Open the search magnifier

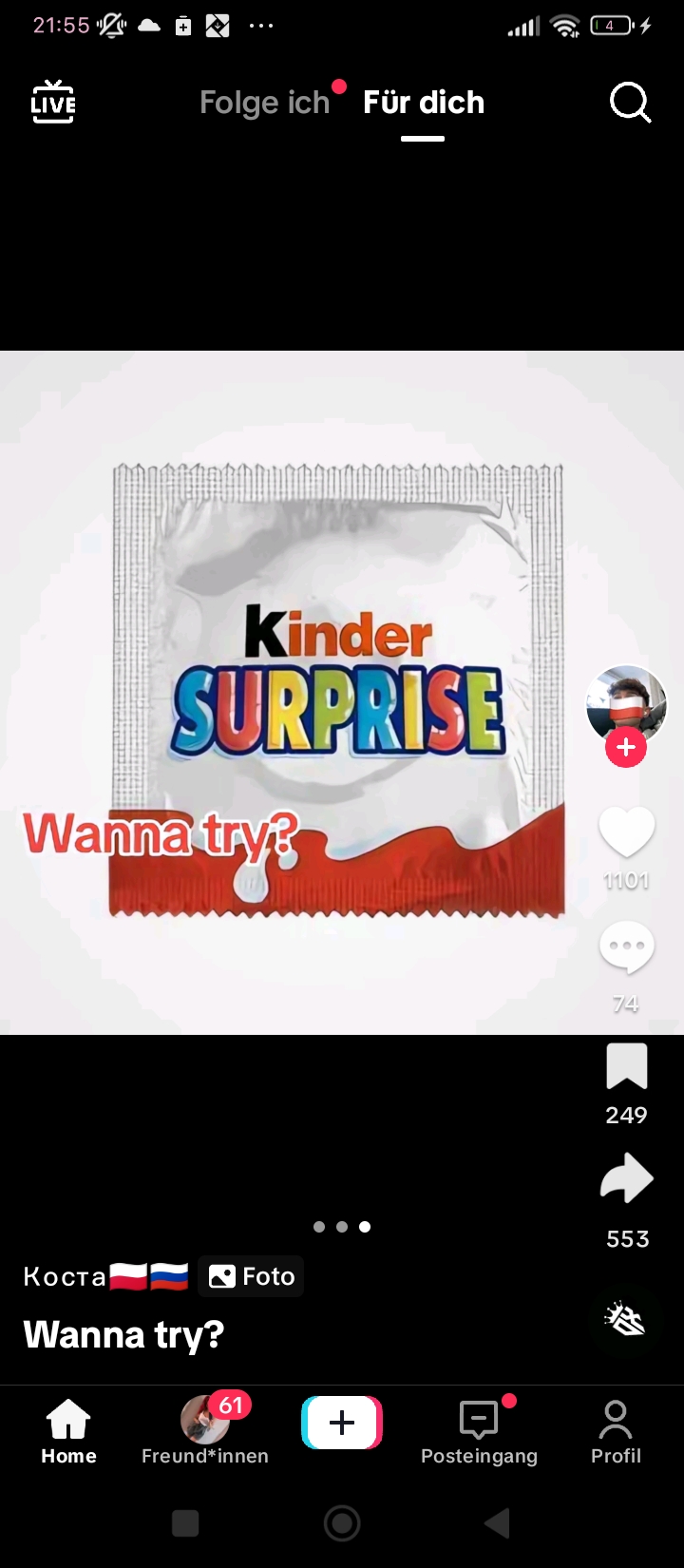(630, 102)
